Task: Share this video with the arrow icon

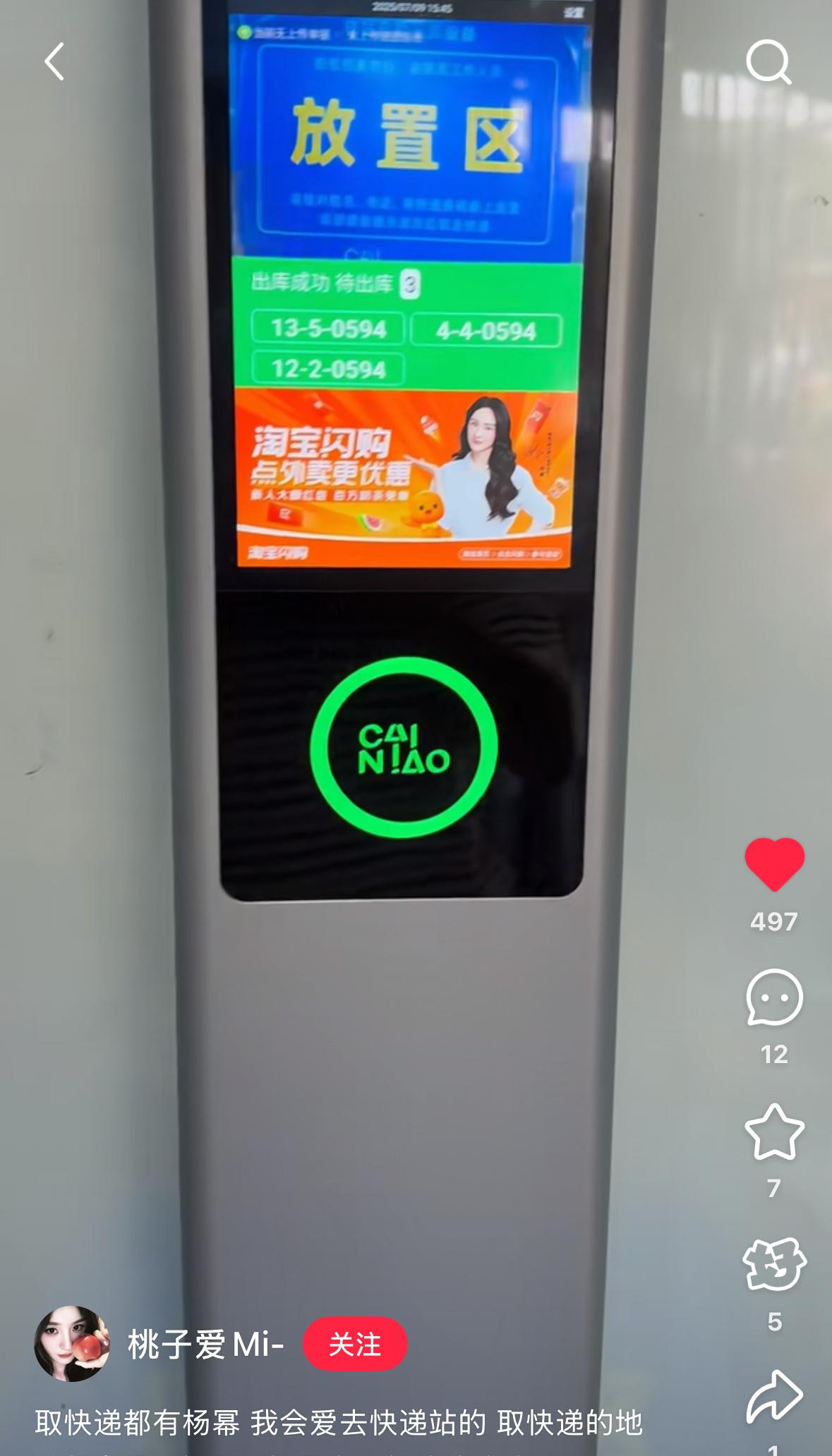Action: (x=774, y=1397)
